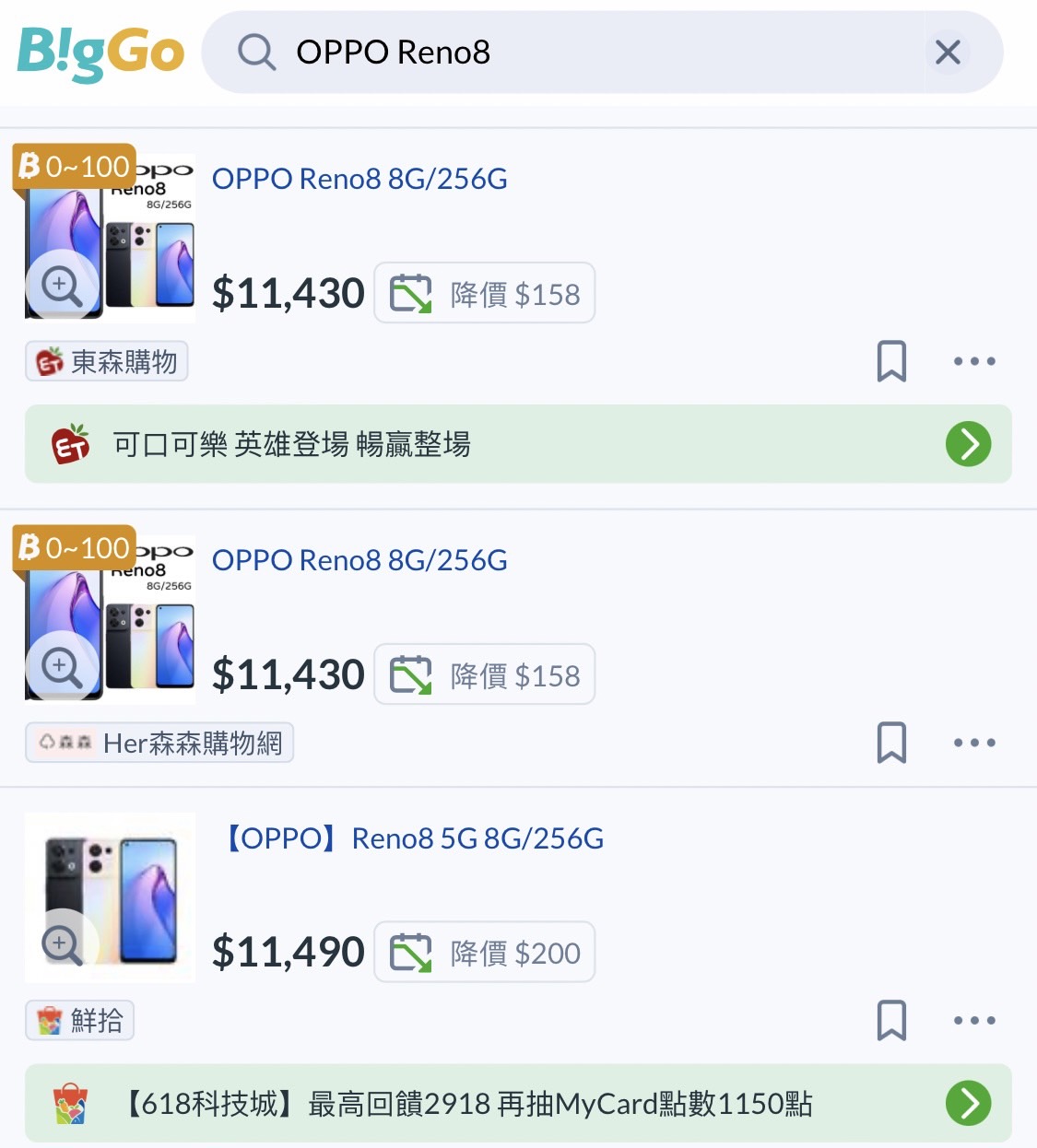The height and width of the screenshot is (1148, 1037).
Task: Check the 降價 $200 price drop history
Action: tap(485, 952)
